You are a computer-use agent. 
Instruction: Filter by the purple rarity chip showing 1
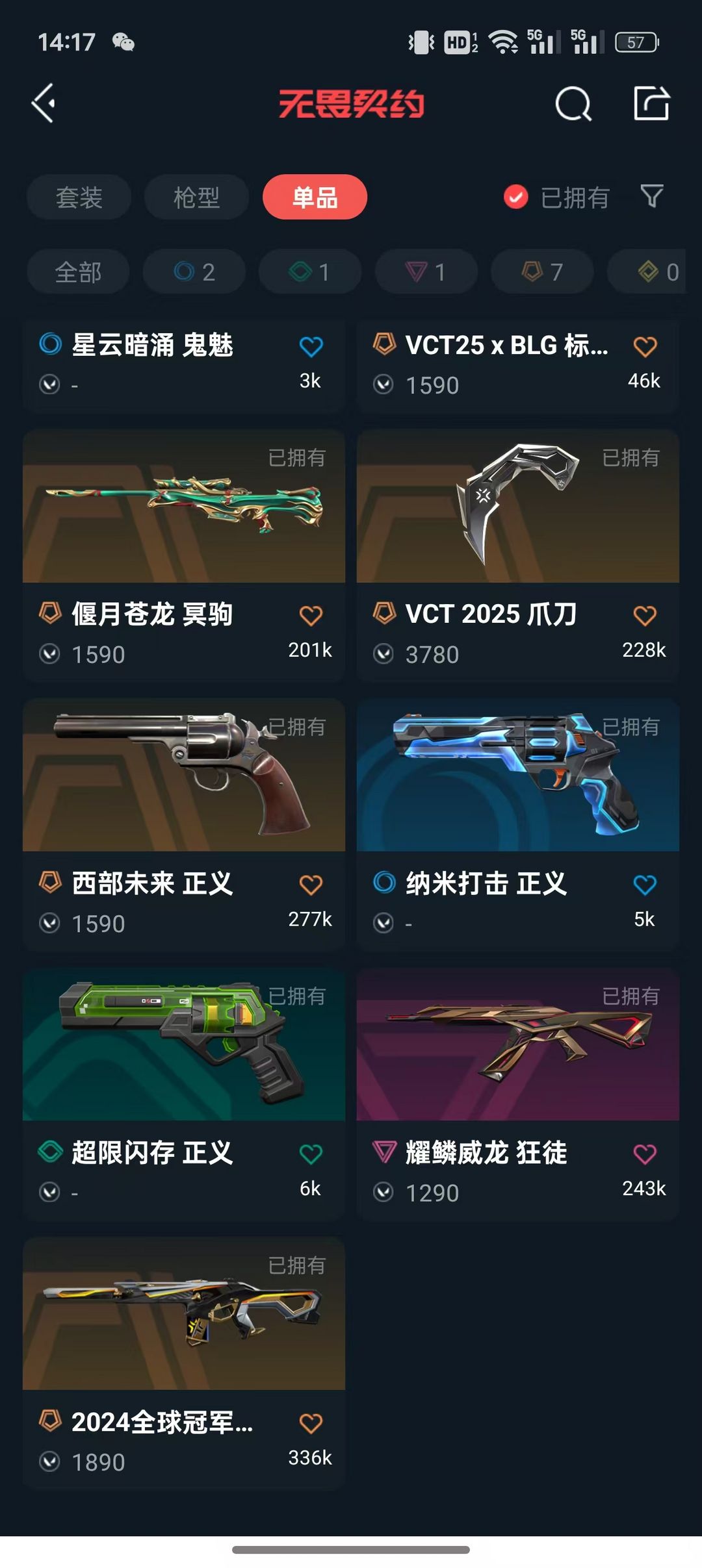point(426,272)
